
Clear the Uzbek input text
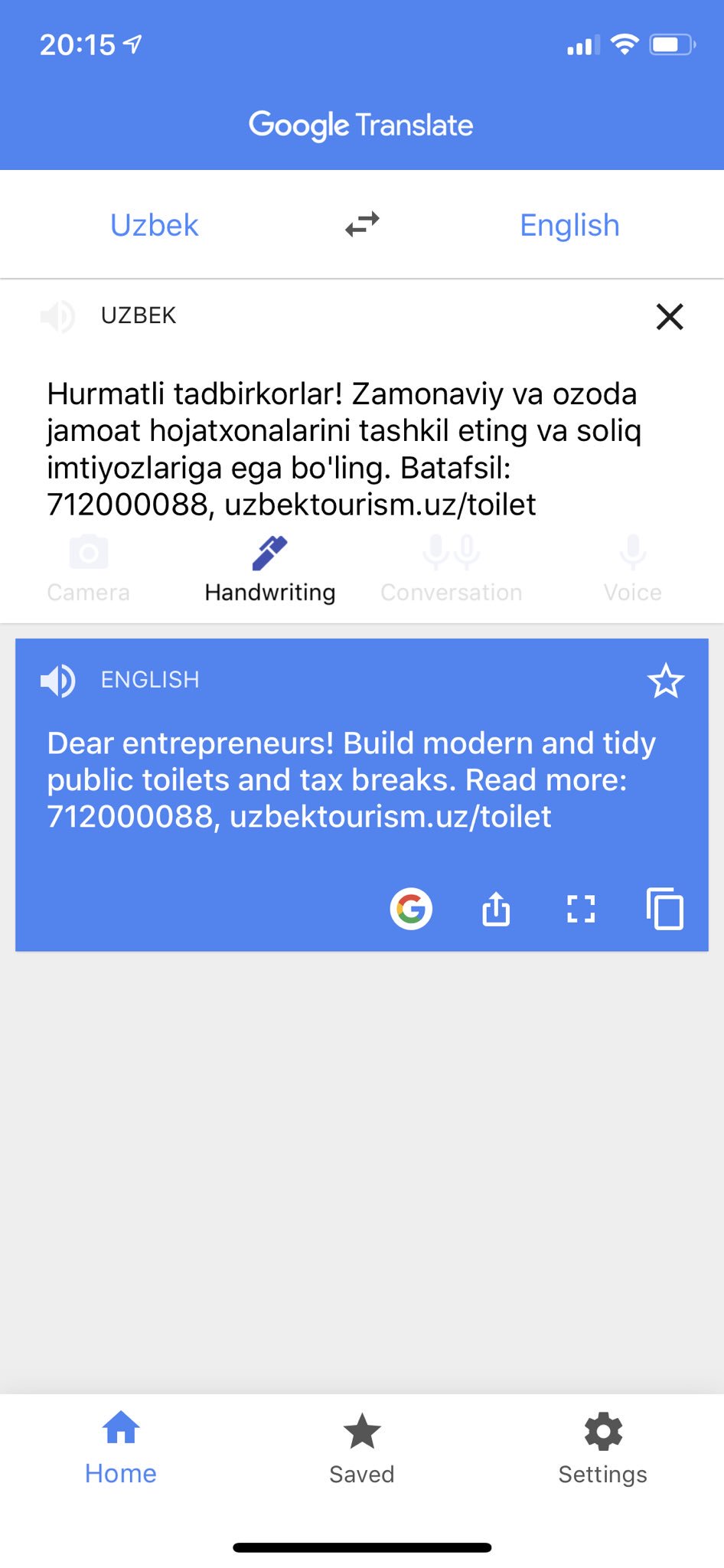(x=669, y=316)
